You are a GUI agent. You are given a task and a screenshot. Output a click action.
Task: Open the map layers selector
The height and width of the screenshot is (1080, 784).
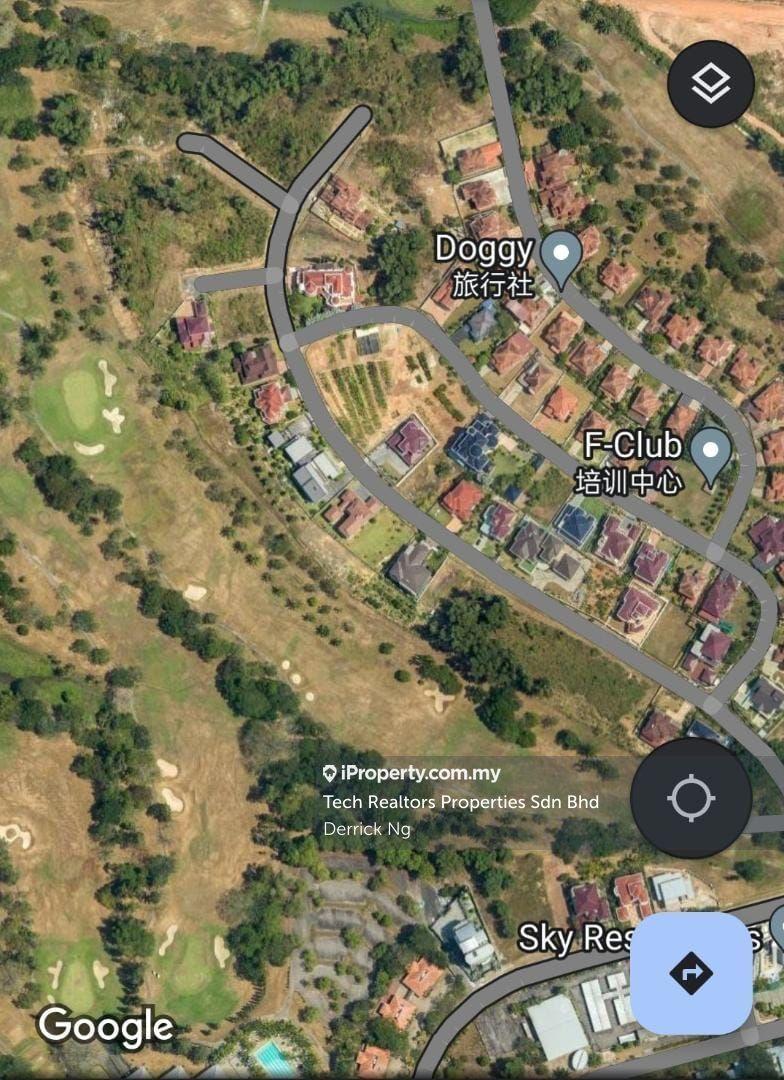click(x=710, y=84)
